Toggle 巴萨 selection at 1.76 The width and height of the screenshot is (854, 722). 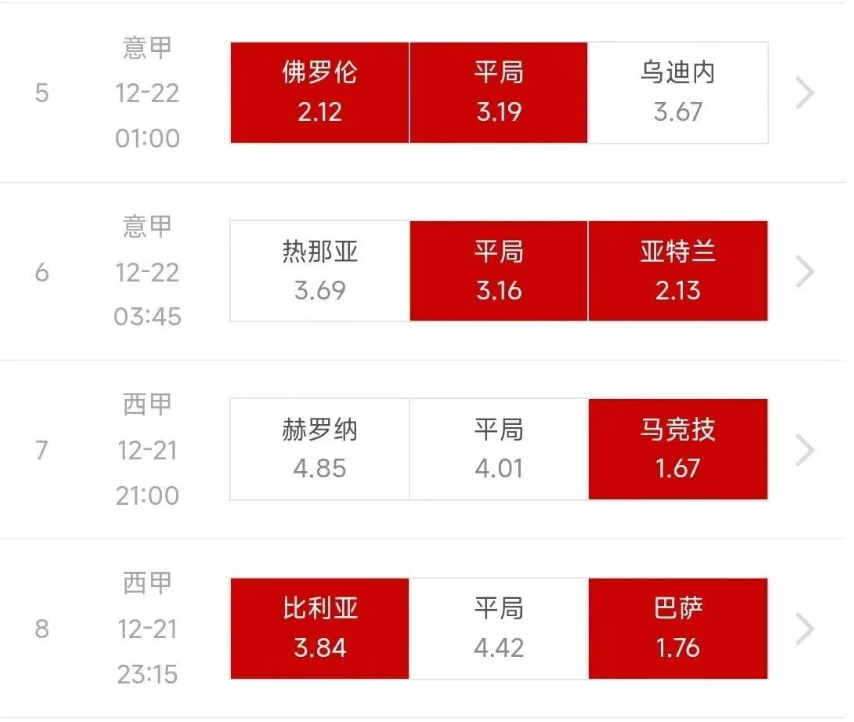677,628
